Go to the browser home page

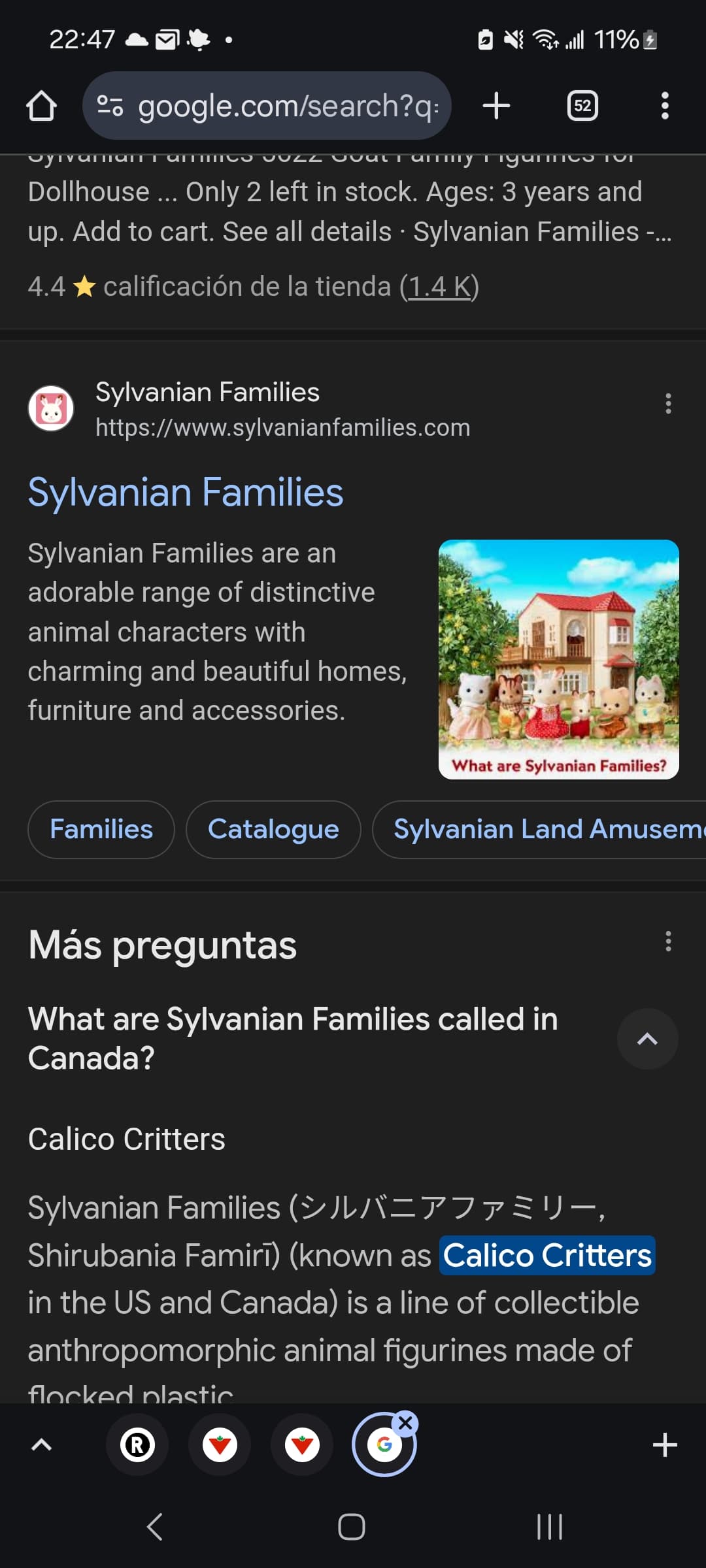(41, 106)
